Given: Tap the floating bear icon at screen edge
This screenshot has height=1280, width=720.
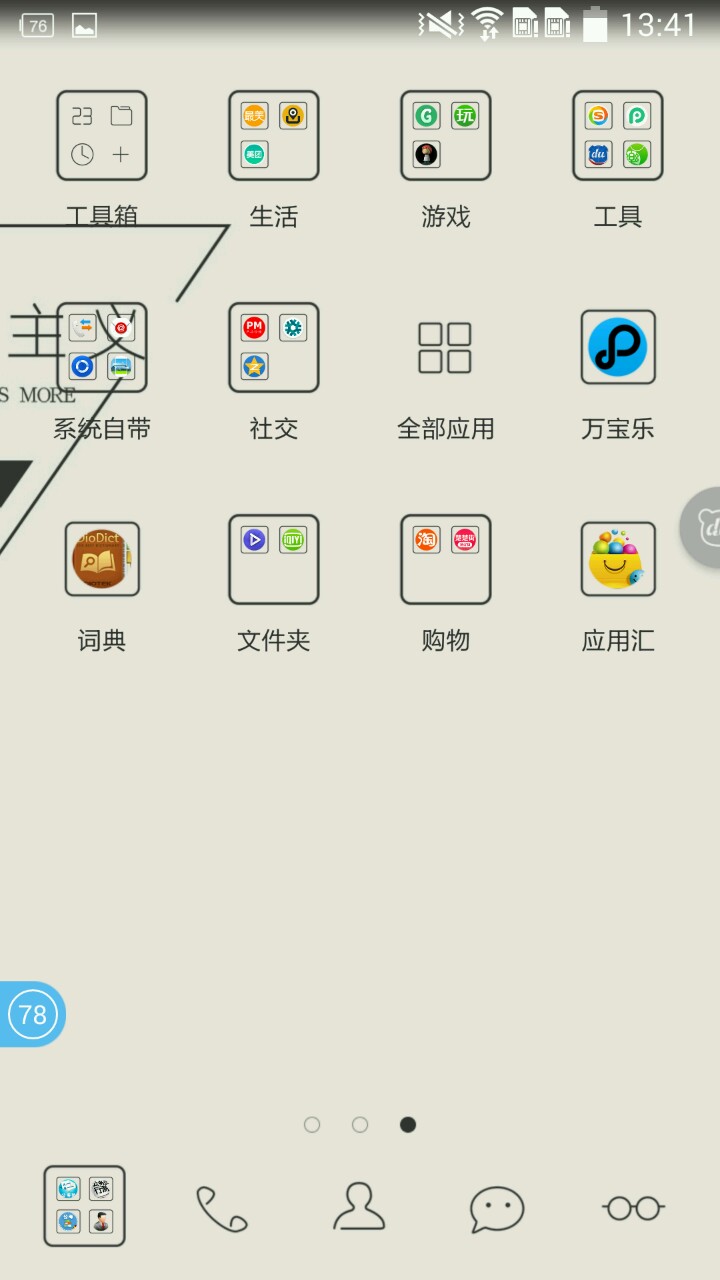Looking at the screenshot, I should coord(702,528).
